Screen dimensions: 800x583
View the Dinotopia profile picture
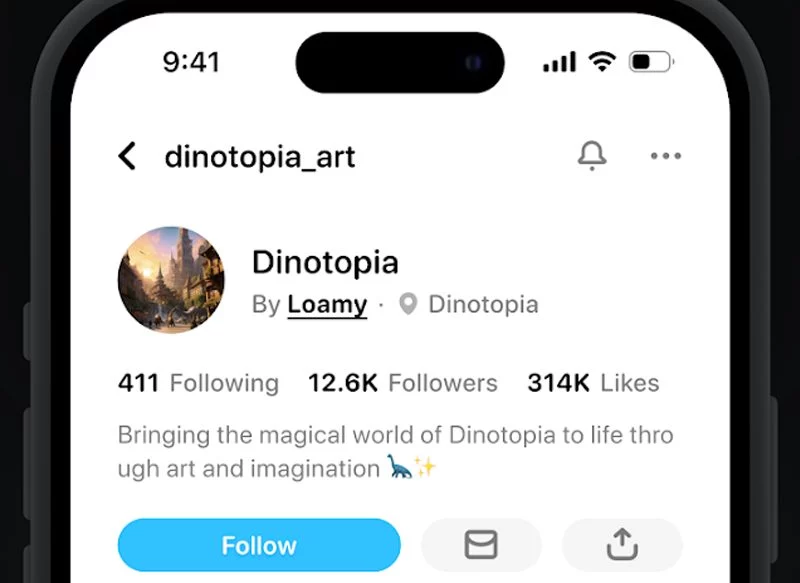click(x=170, y=279)
